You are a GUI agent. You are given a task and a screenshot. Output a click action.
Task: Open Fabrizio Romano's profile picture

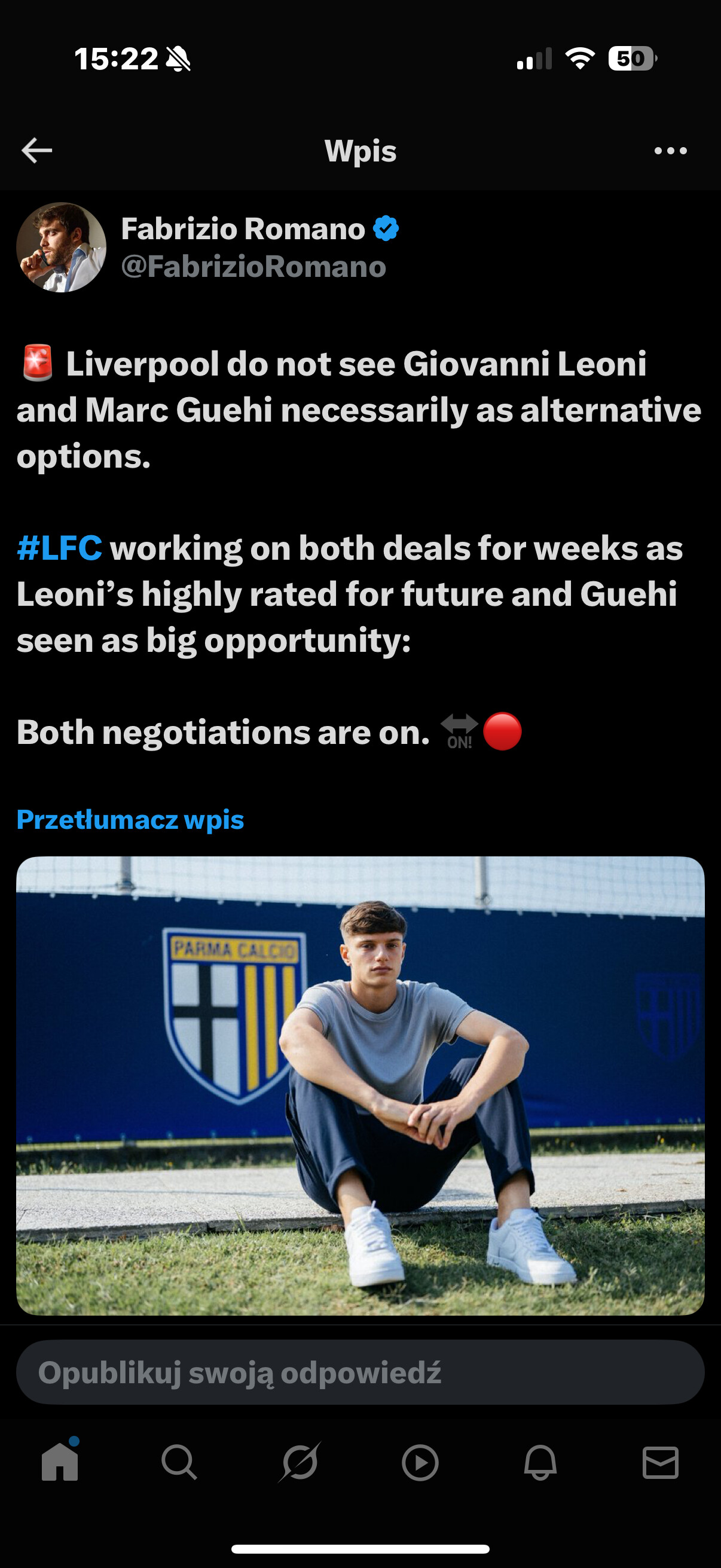click(61, 247)
